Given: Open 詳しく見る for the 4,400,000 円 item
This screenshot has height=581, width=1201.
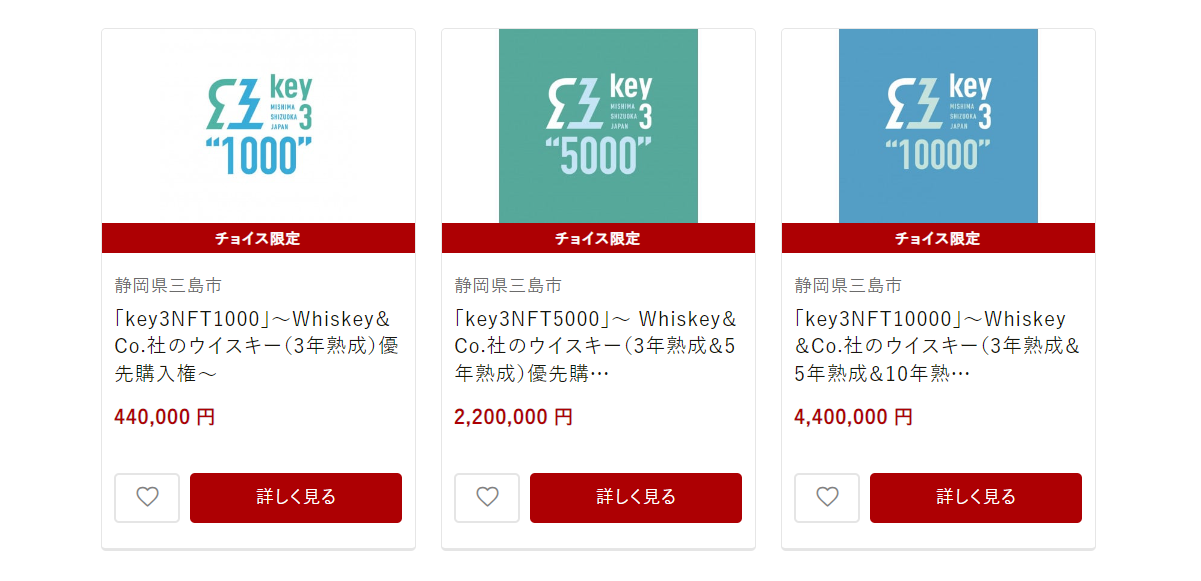Looking at the screenshot, I should 976,497.
